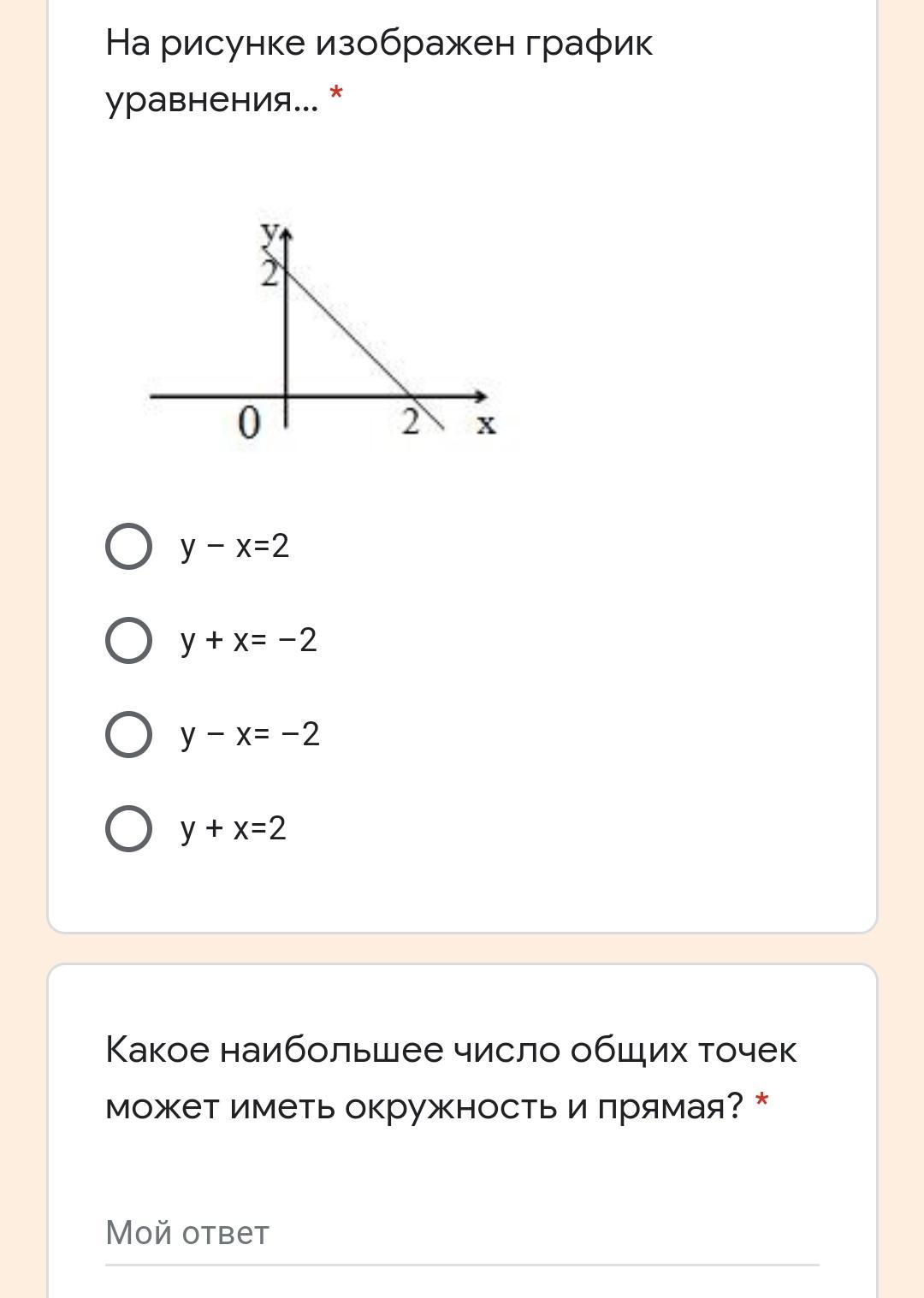Mark y + x=2 as the answer
This screenshot has height=1298, width=924.
[x=128, y=828]
